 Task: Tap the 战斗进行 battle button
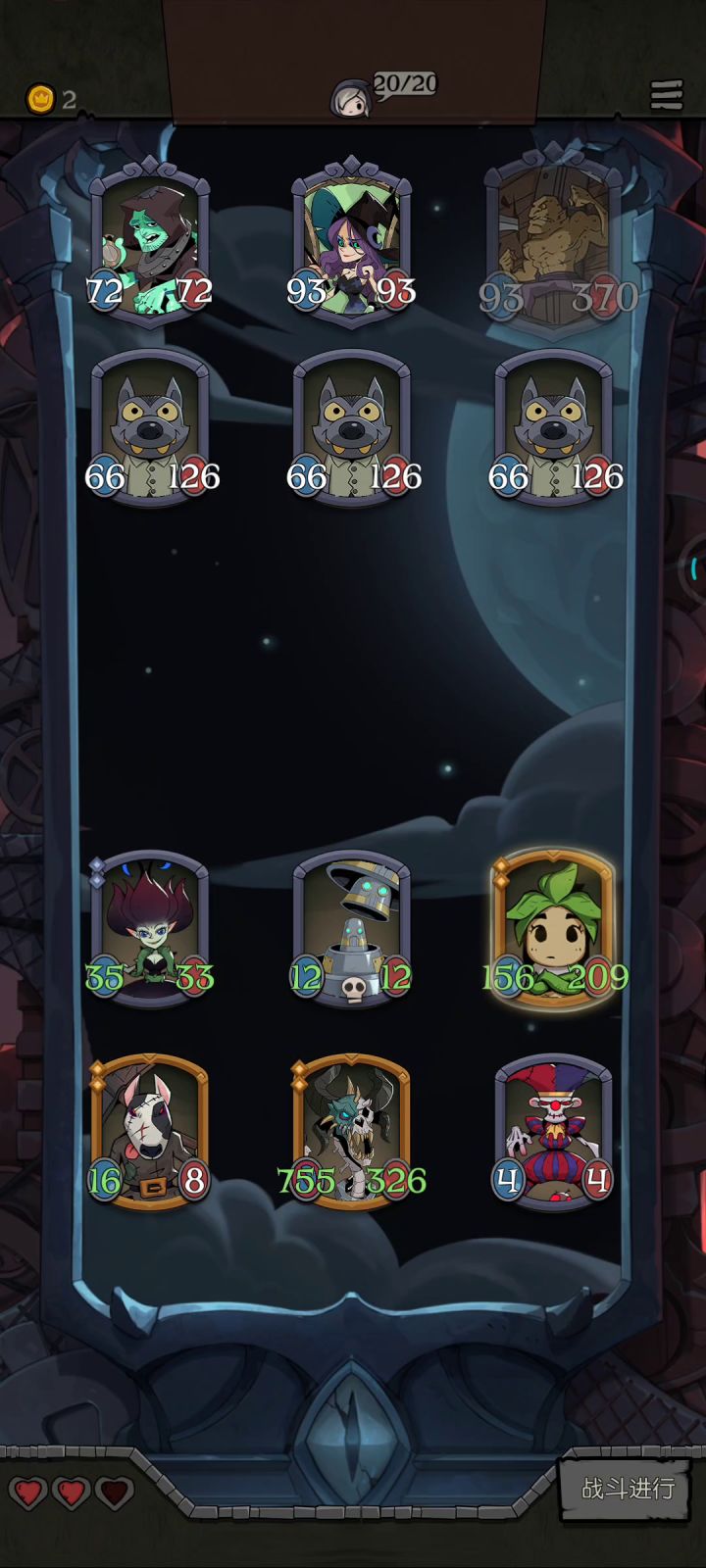click(x=627, y=1489)
